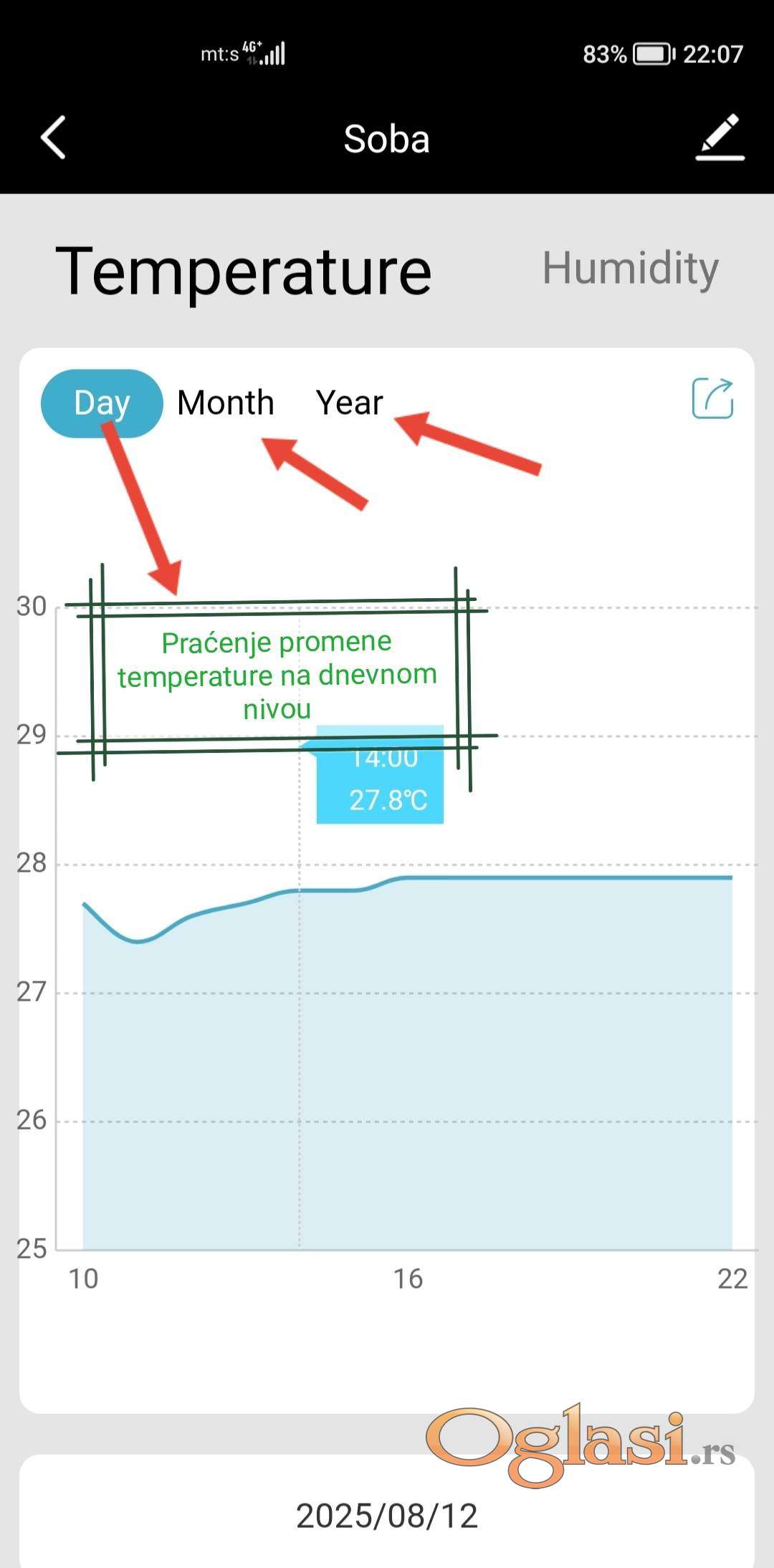This screenshot has height=1568, width=774.
Task: Open the date picker showing 2025/08/12
Action: pyautogui.click(x=387, y=1515)
